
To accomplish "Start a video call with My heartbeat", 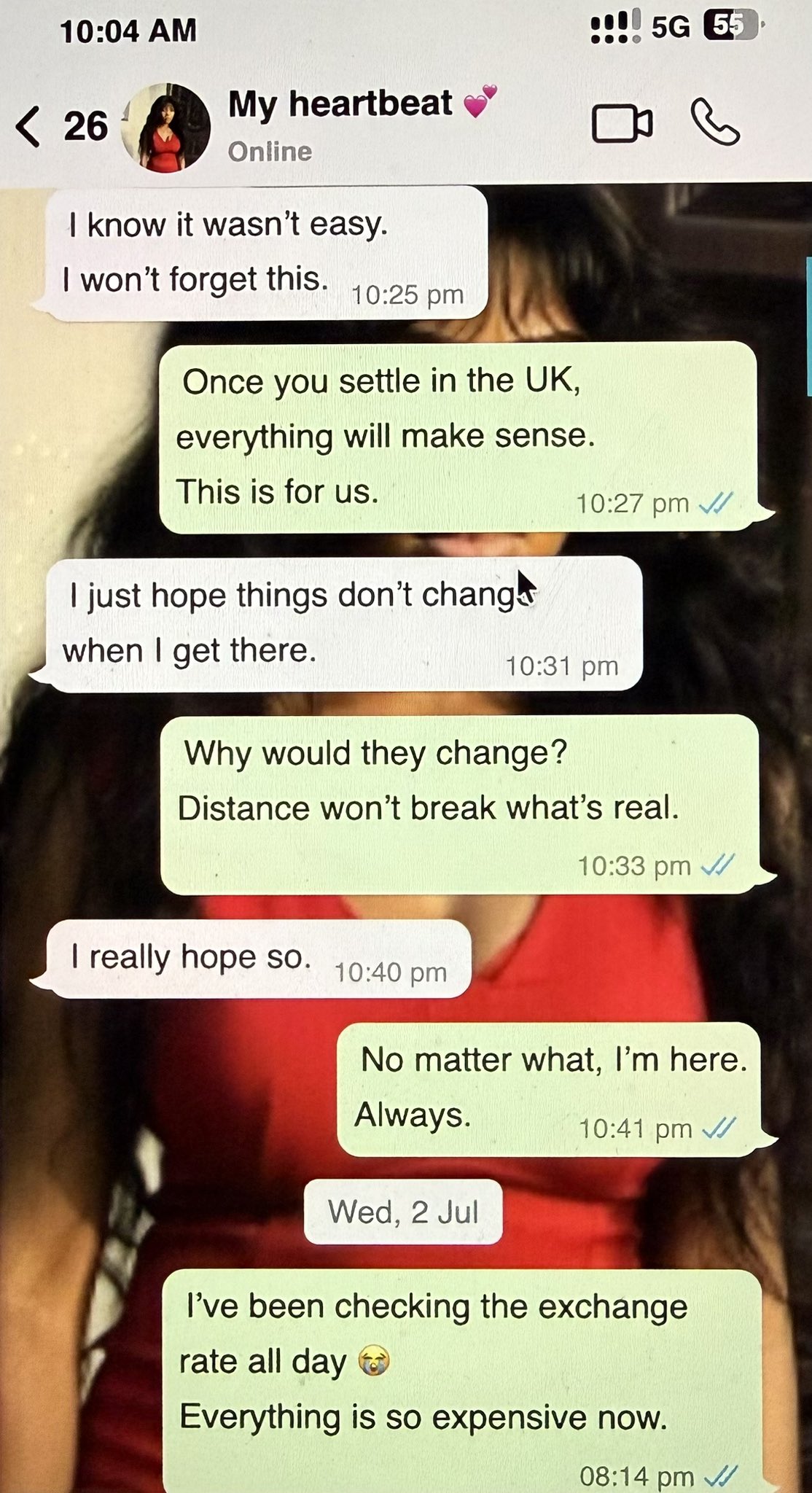I will 621,124.
